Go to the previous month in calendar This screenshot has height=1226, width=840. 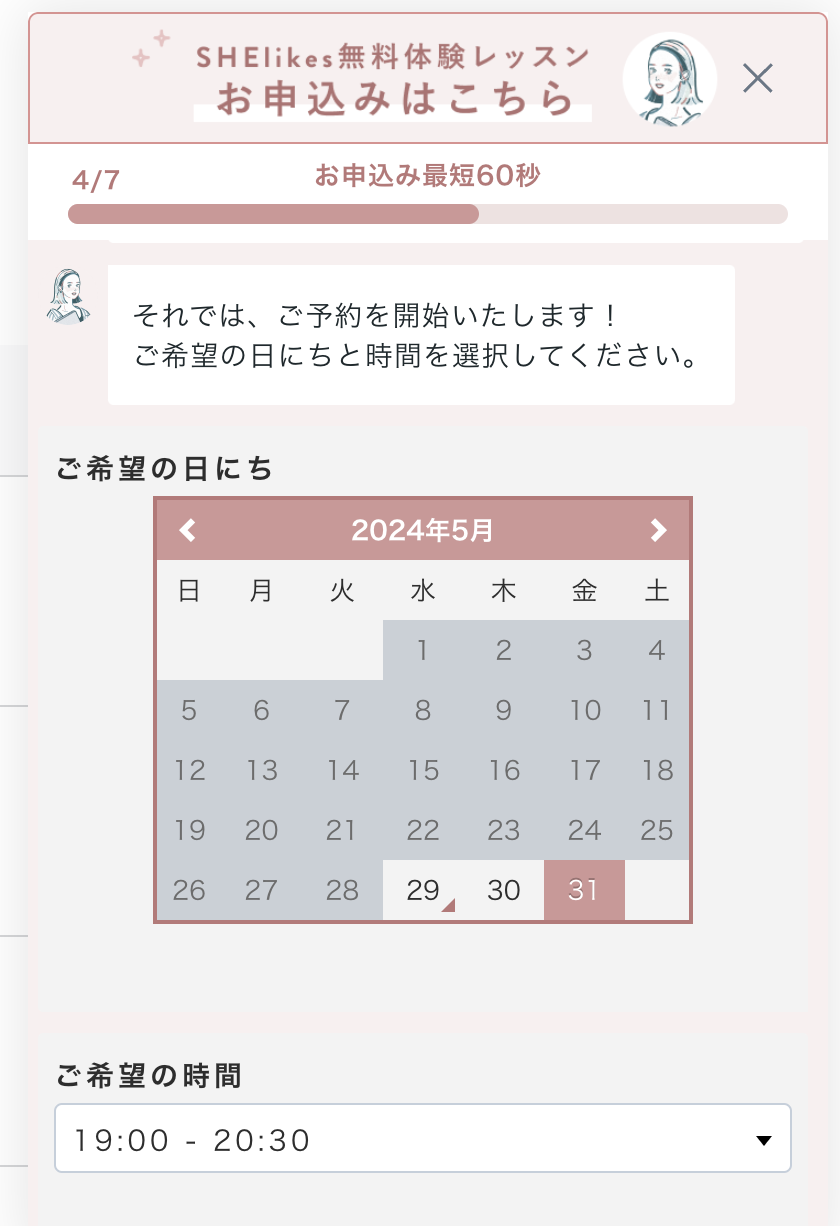pyautogui.click(x=188, y=530)
